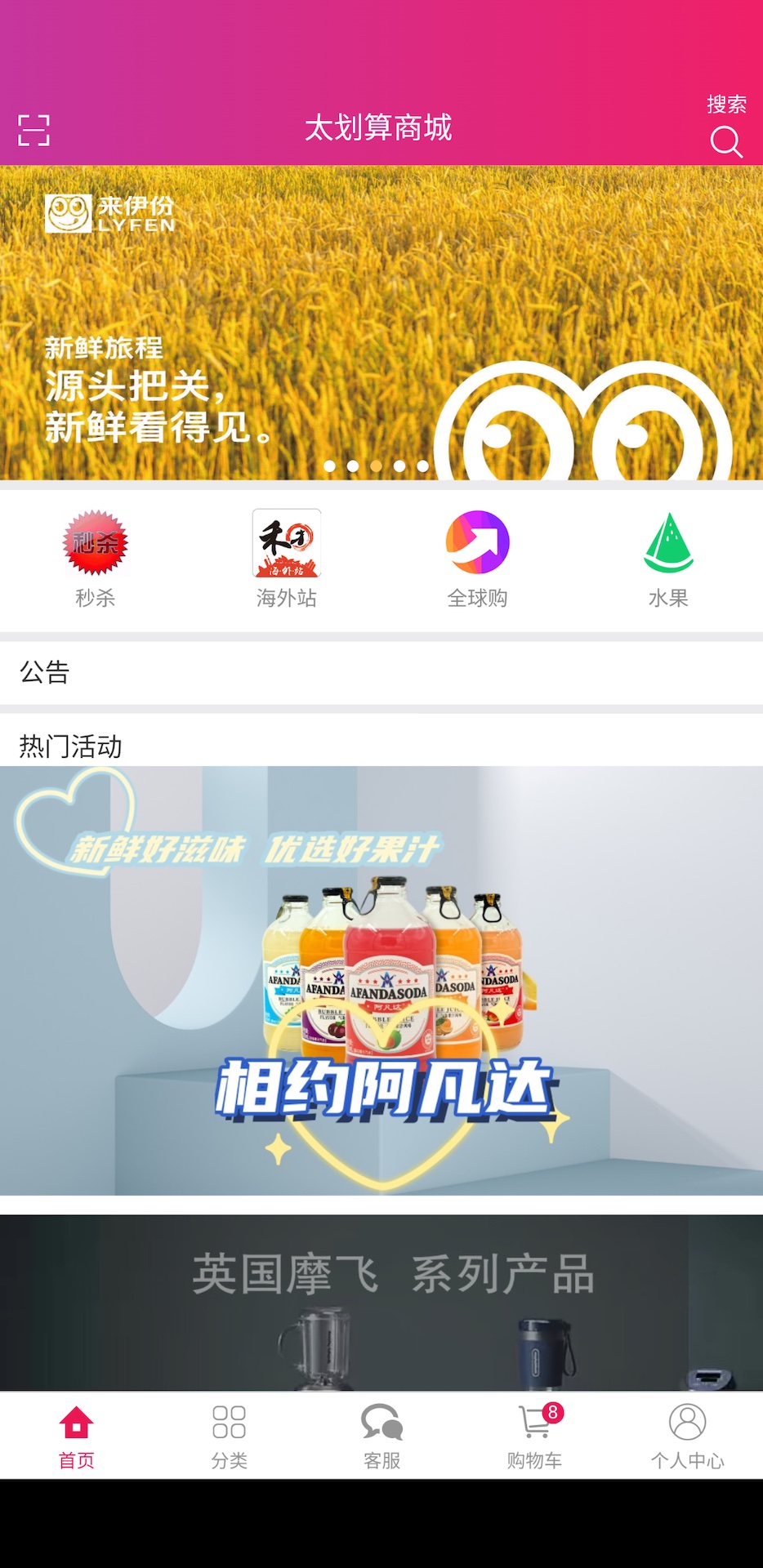Activate the last carousel pagination dot
The width and height of the screenshot is (763, 1568).
click(x=423, y=465)
